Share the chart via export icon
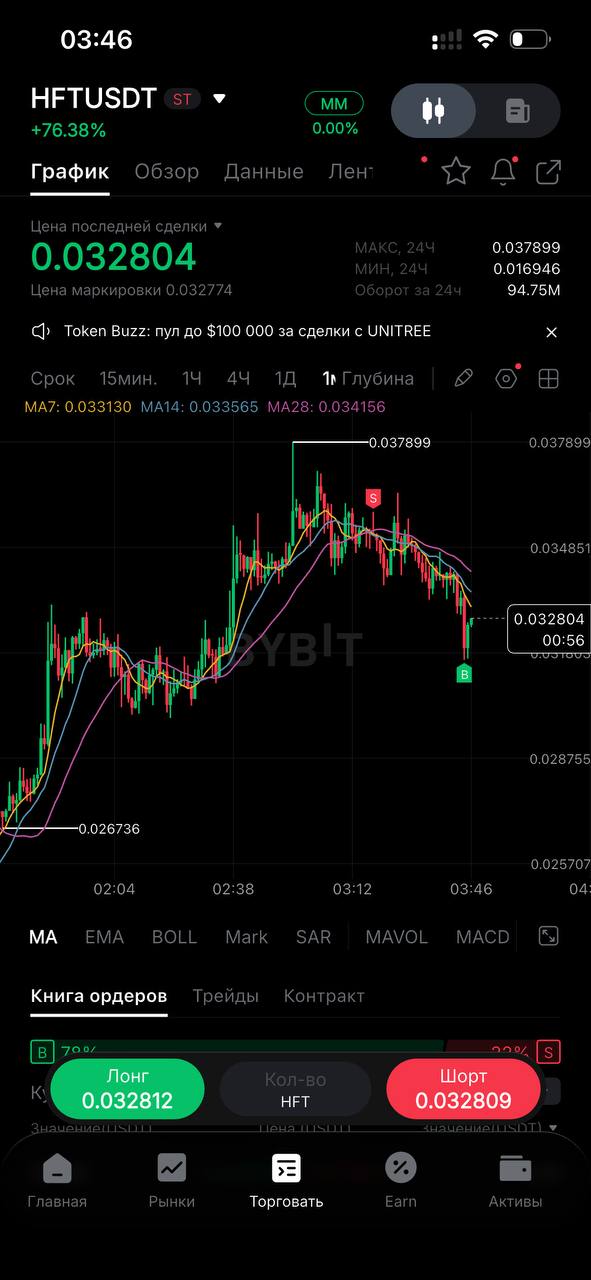The height and width of the screenshot is (1280, 591). (548, 171)
